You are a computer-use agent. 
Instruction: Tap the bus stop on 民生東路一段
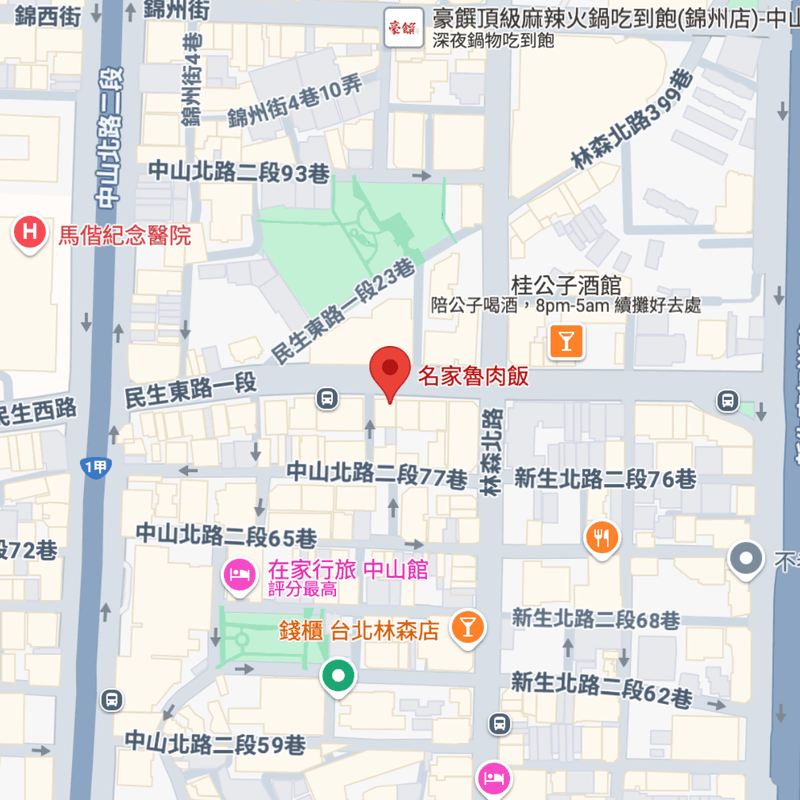click(326, 400)
